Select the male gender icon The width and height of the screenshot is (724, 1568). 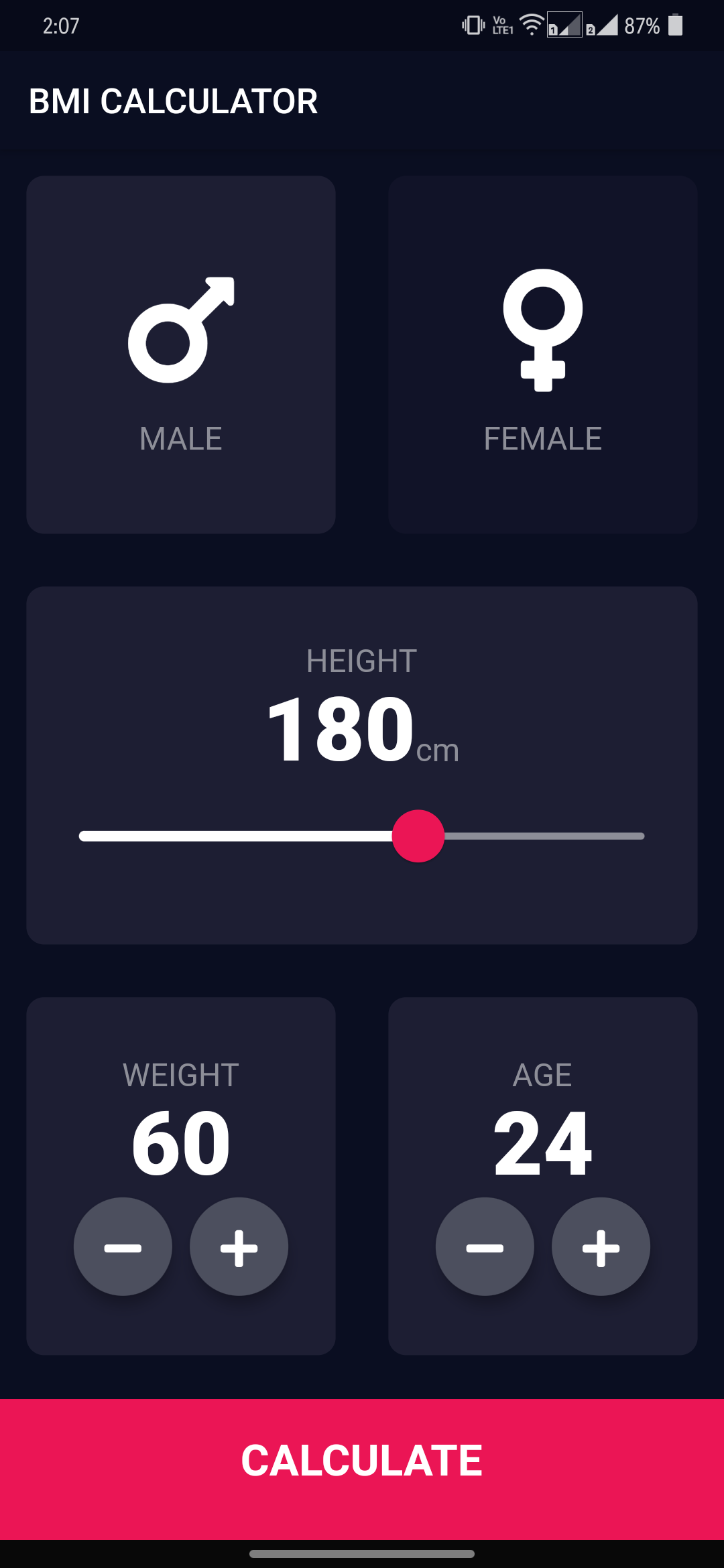point(180,328)
